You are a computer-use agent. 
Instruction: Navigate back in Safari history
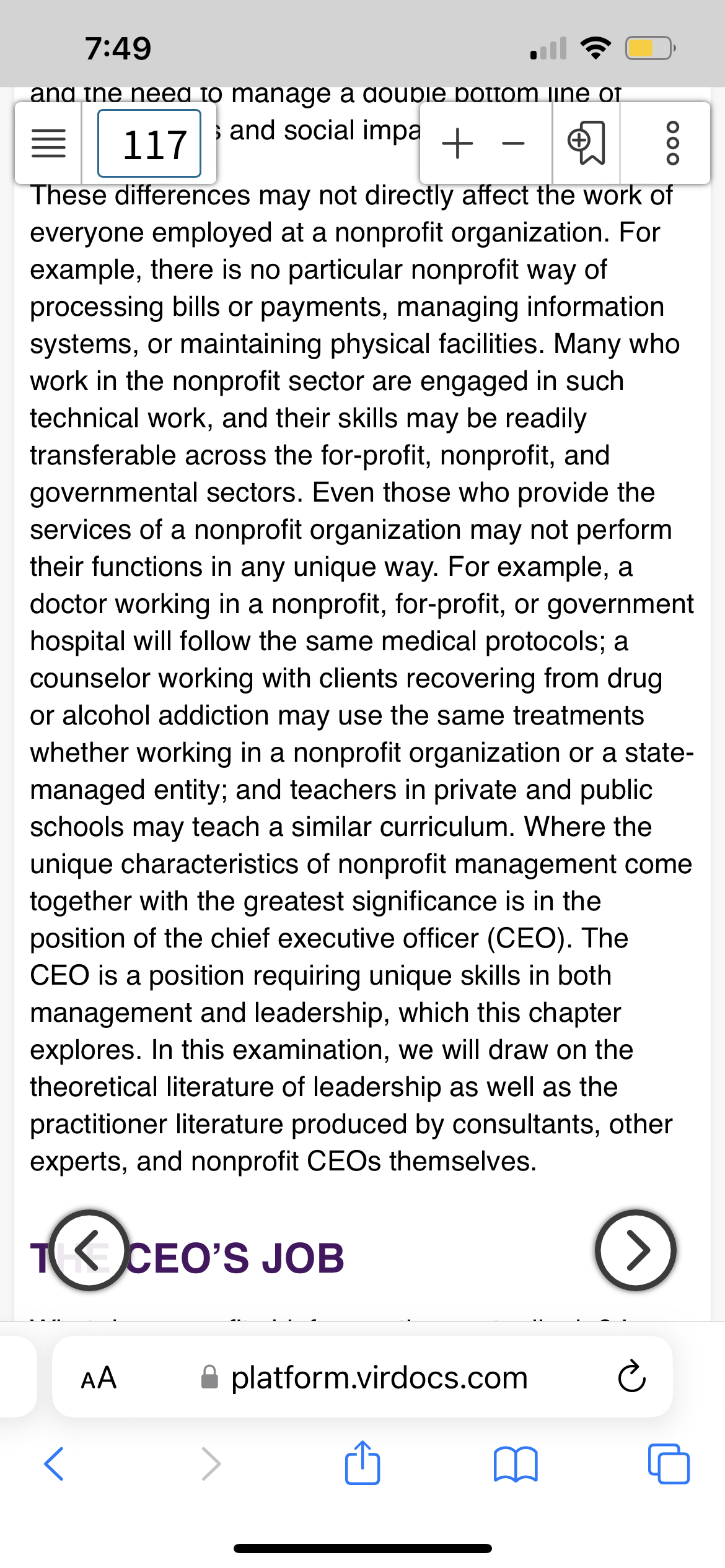[54, 1464]
